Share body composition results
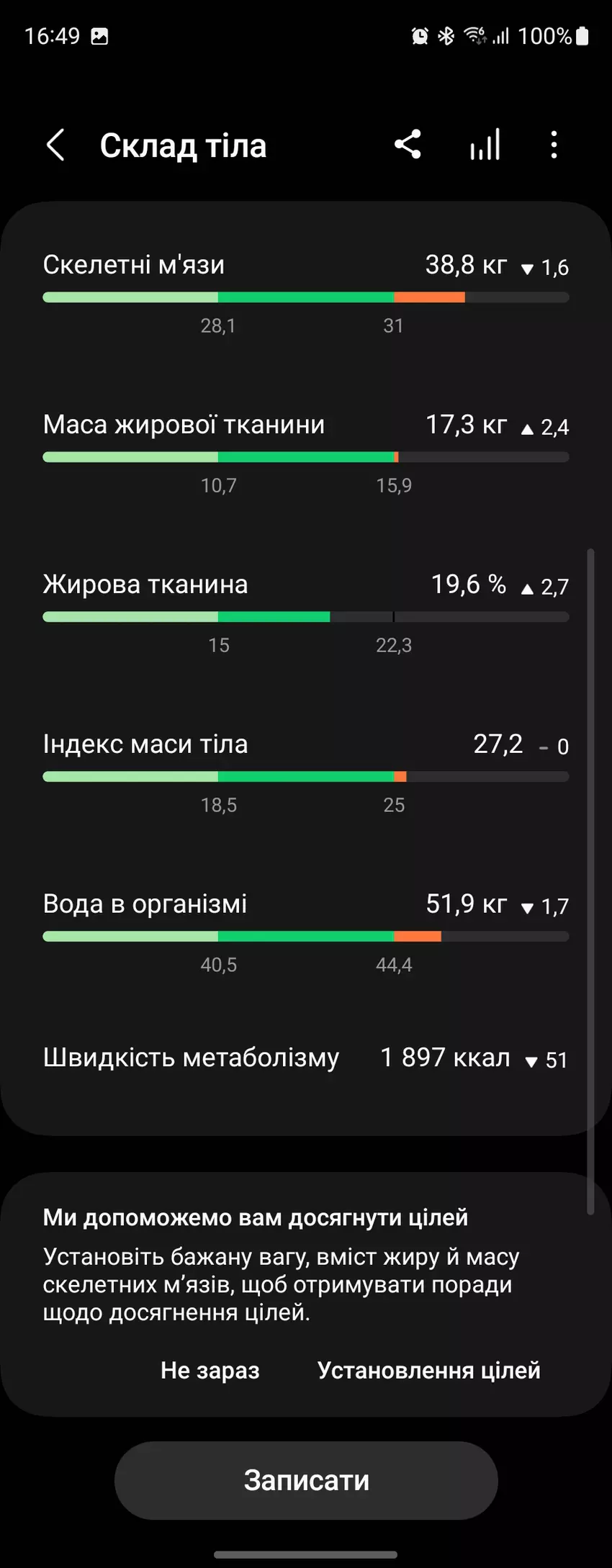The image size is (612, 1568). coord(408,145)
